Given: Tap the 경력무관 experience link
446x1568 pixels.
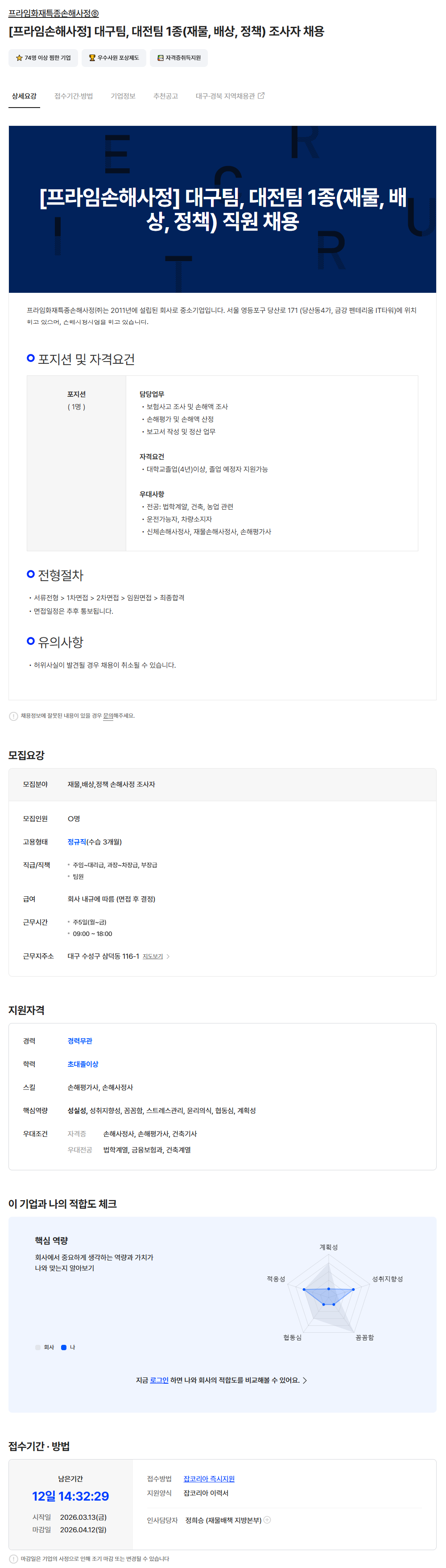Looking at the screenshot, I should point(80,1041).
